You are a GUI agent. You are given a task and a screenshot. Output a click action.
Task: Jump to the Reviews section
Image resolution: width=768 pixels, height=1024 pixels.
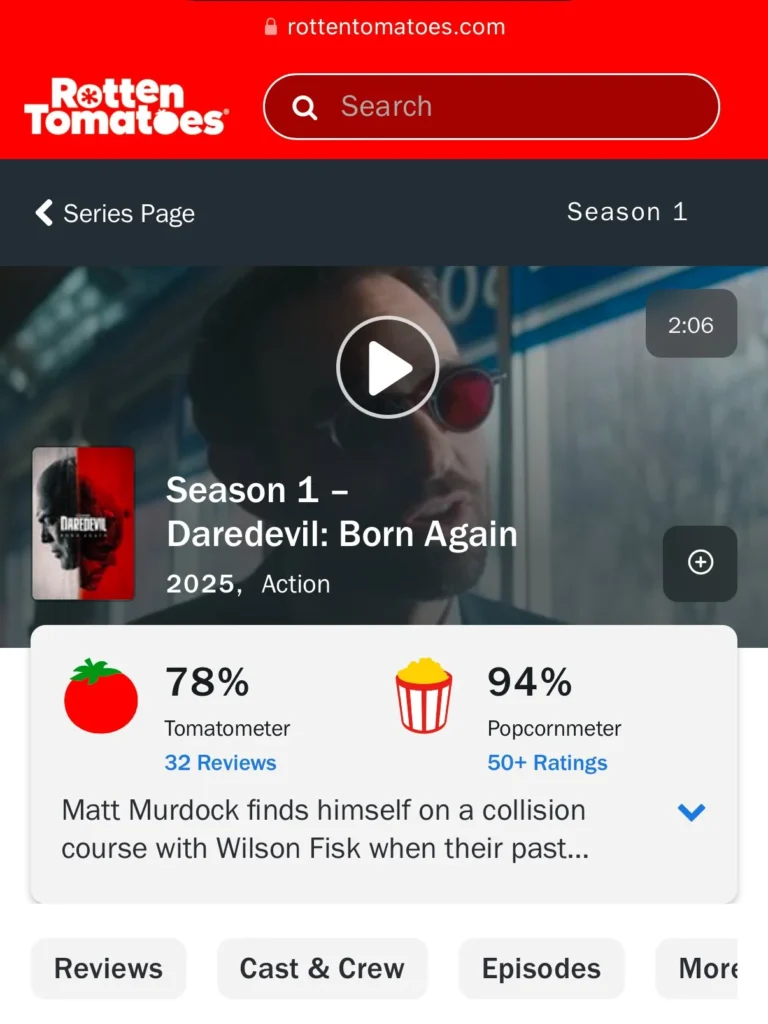108,968
